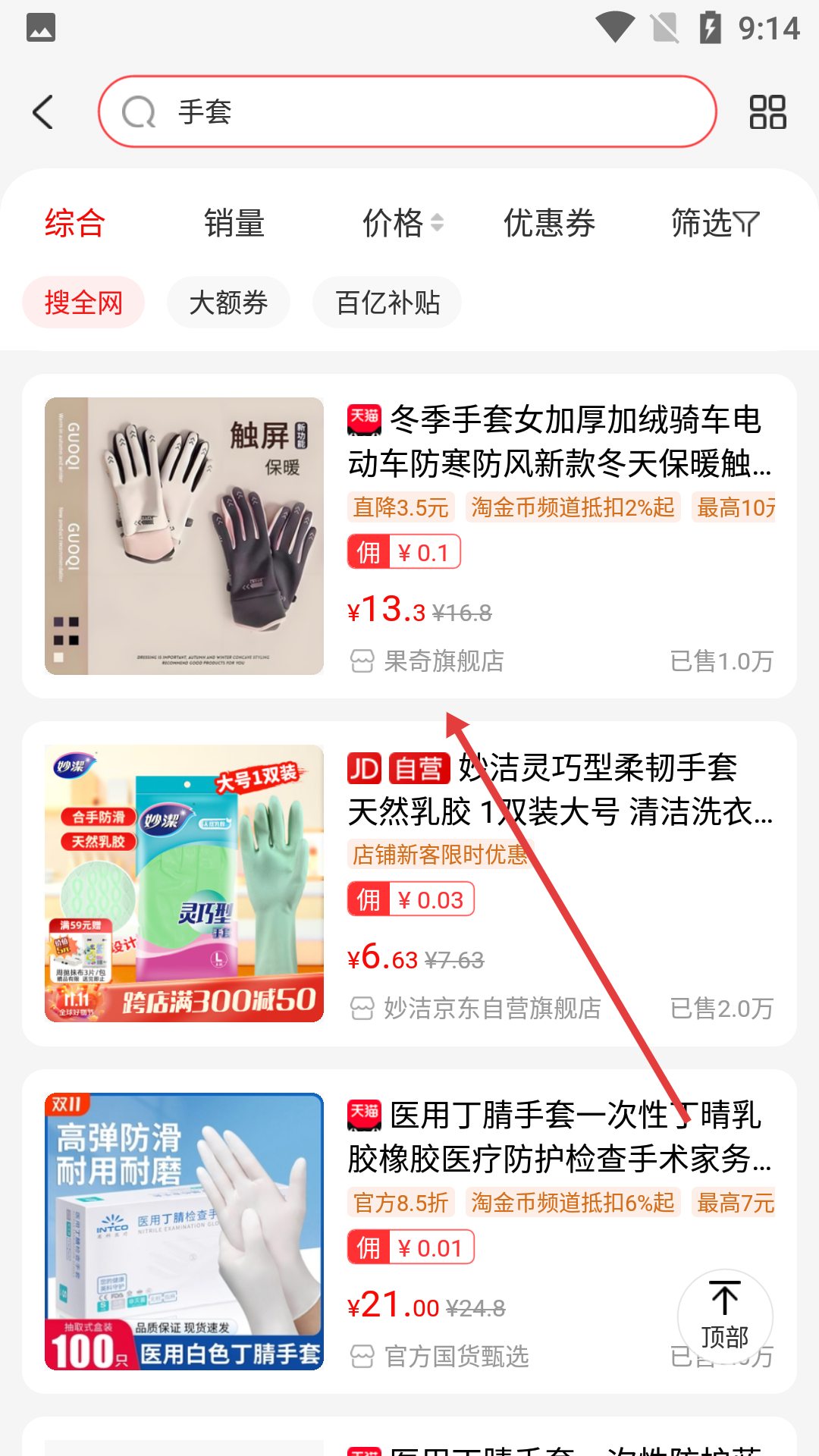The width and height of the screenshot is (819, 1456).
Task: Select the 百亿补贴 chip
Action: (388, 303)
